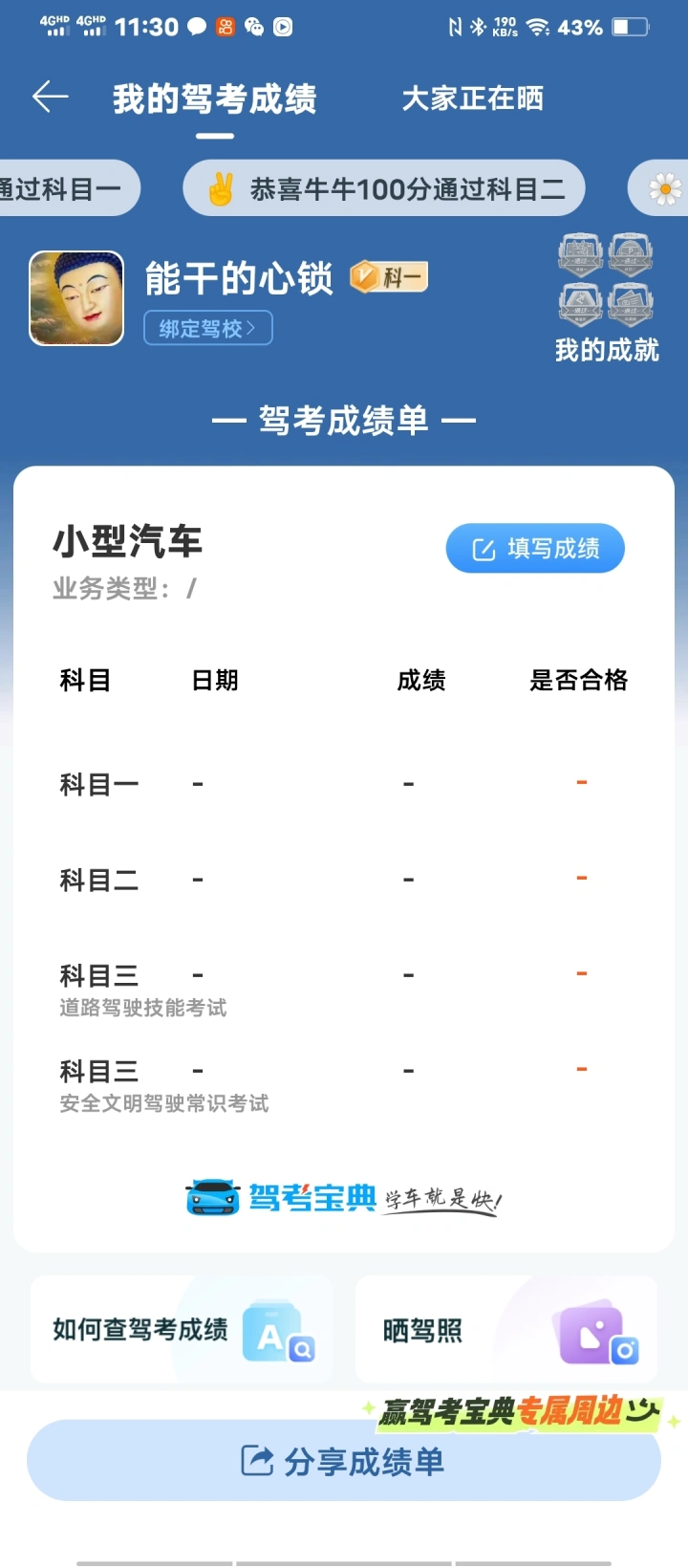Open the profile avatar of 能干的心锁
Viewport: 688px width, 1568px height.
[76, 298]
